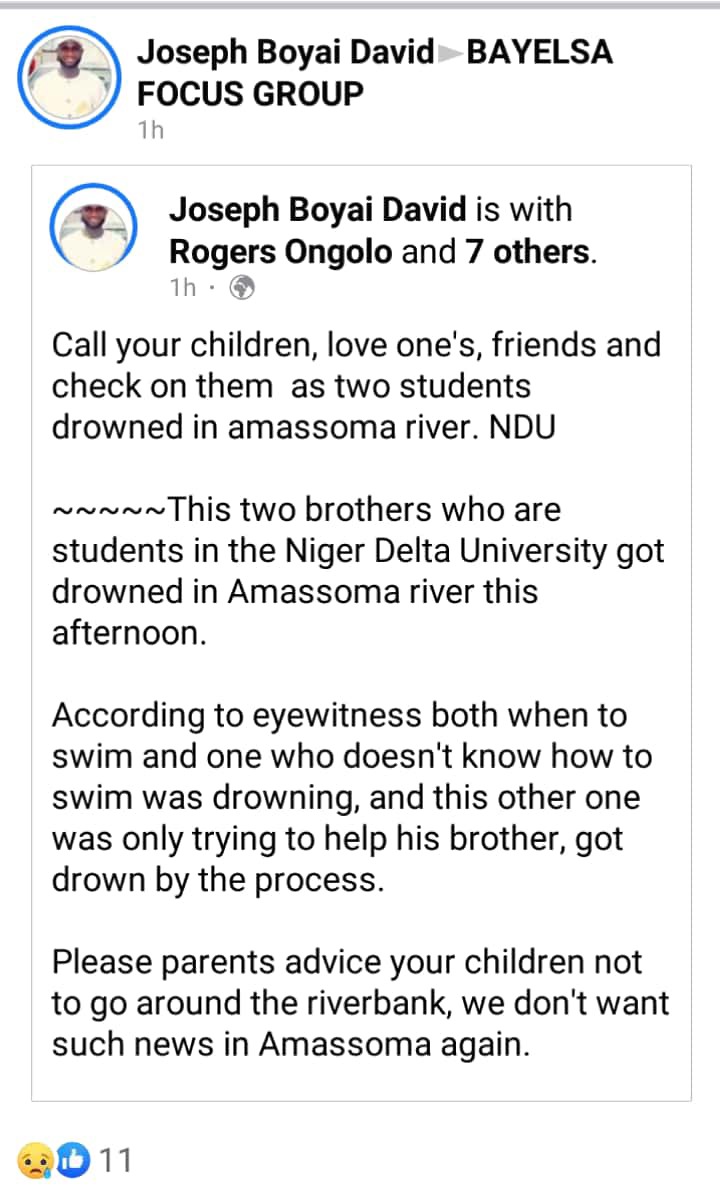View the 7 others tagged
The image size is (720, 1192).
pyautogui.click(x=528, y=252)
